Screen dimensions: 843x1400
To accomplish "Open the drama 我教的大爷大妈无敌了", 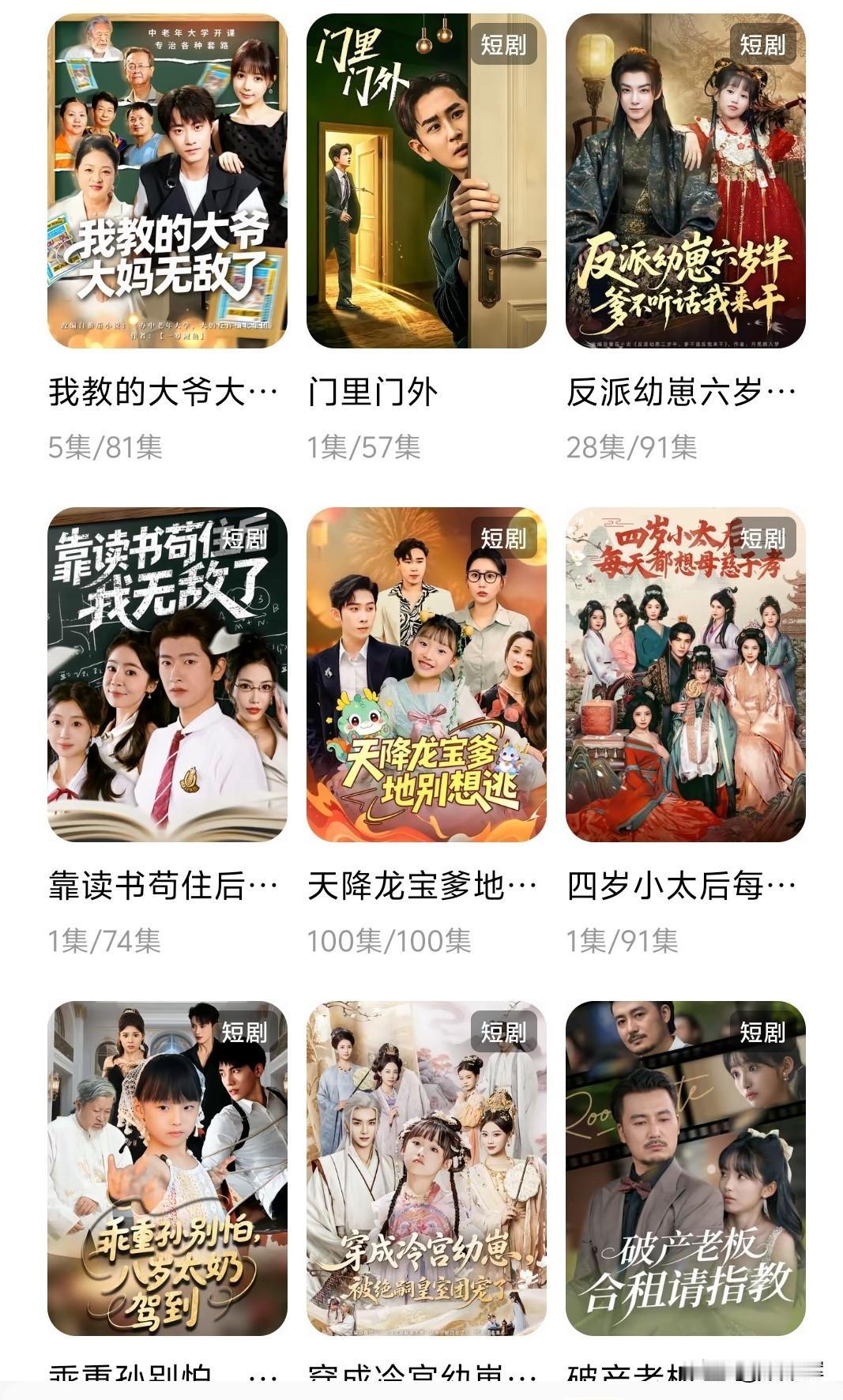I will (167, 181).
